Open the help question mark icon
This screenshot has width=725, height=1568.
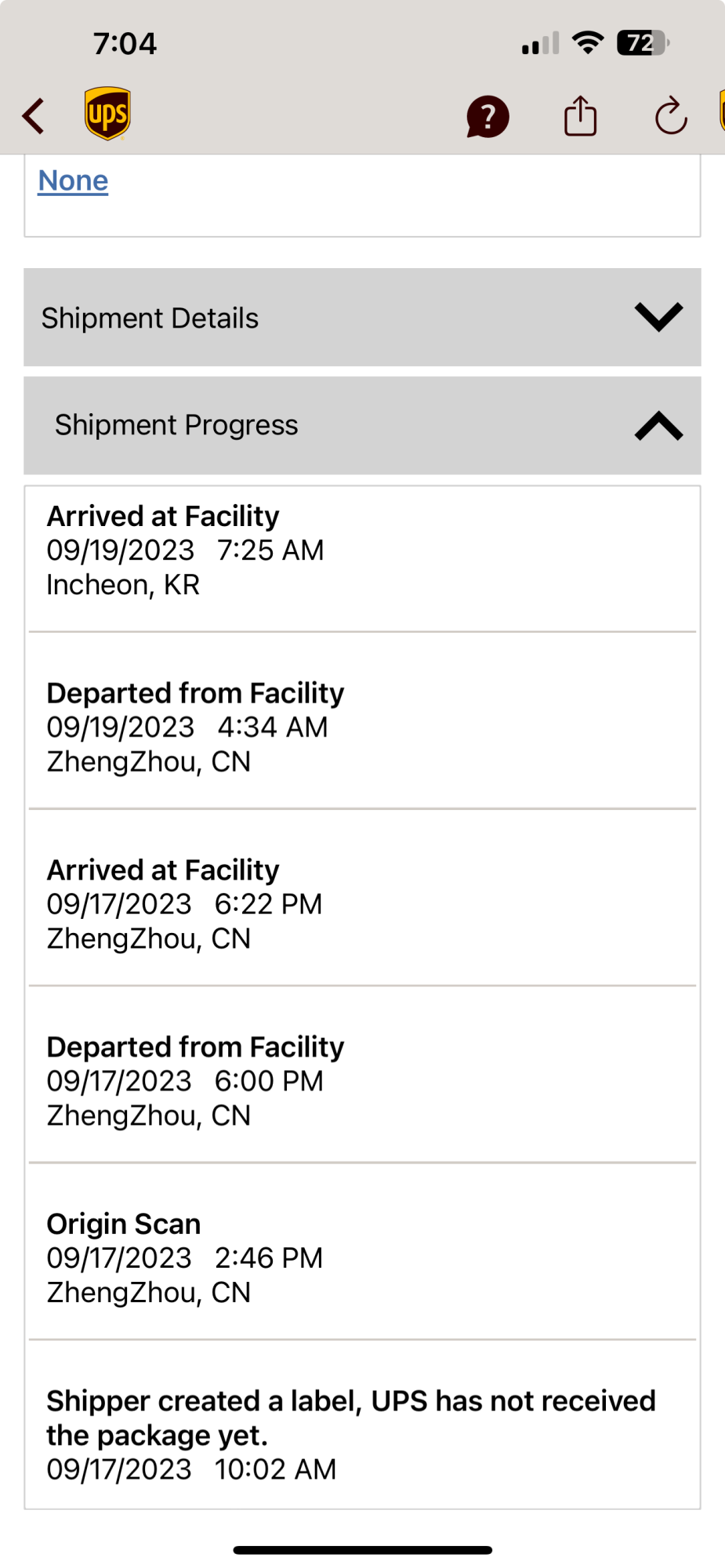click(488, 117)
